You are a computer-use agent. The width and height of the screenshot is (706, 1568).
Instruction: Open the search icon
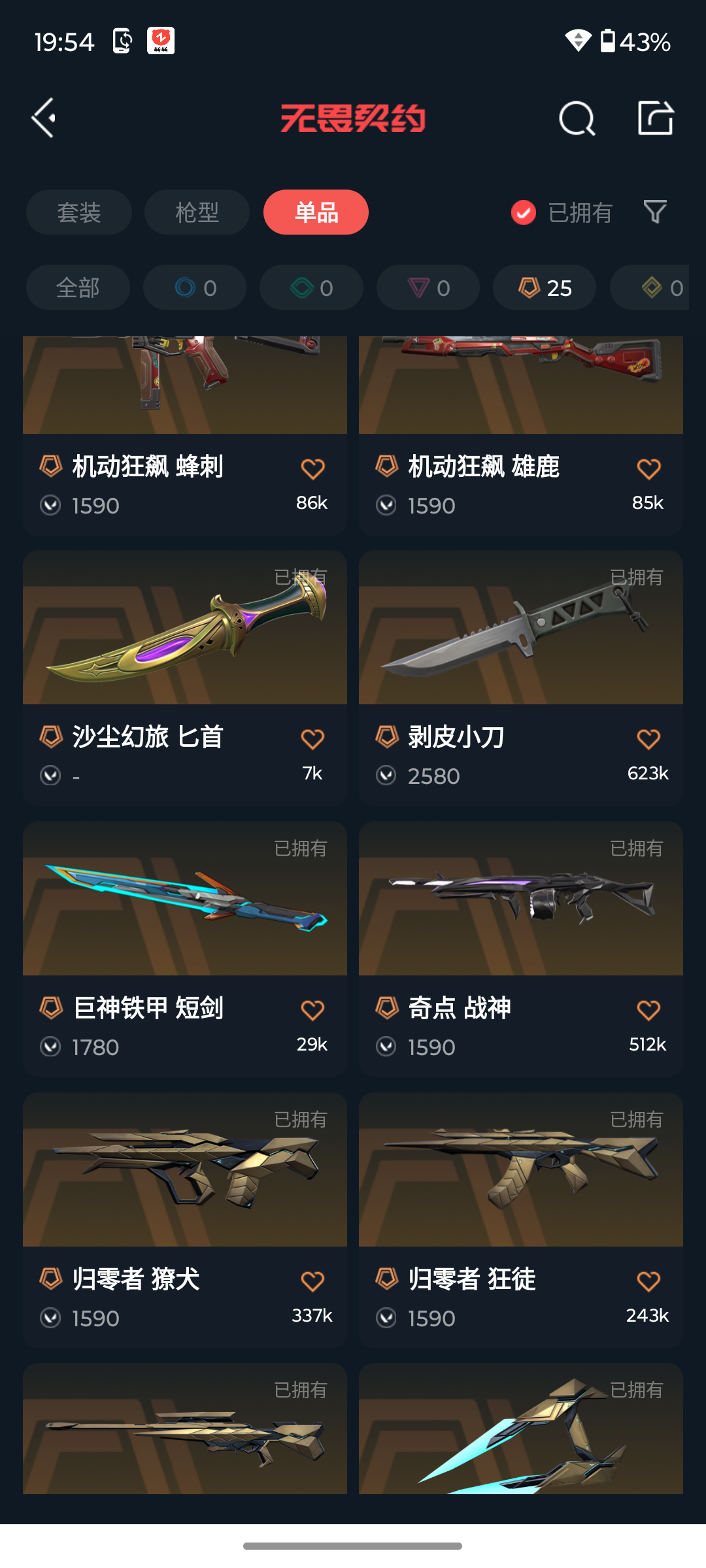(577, 118)
